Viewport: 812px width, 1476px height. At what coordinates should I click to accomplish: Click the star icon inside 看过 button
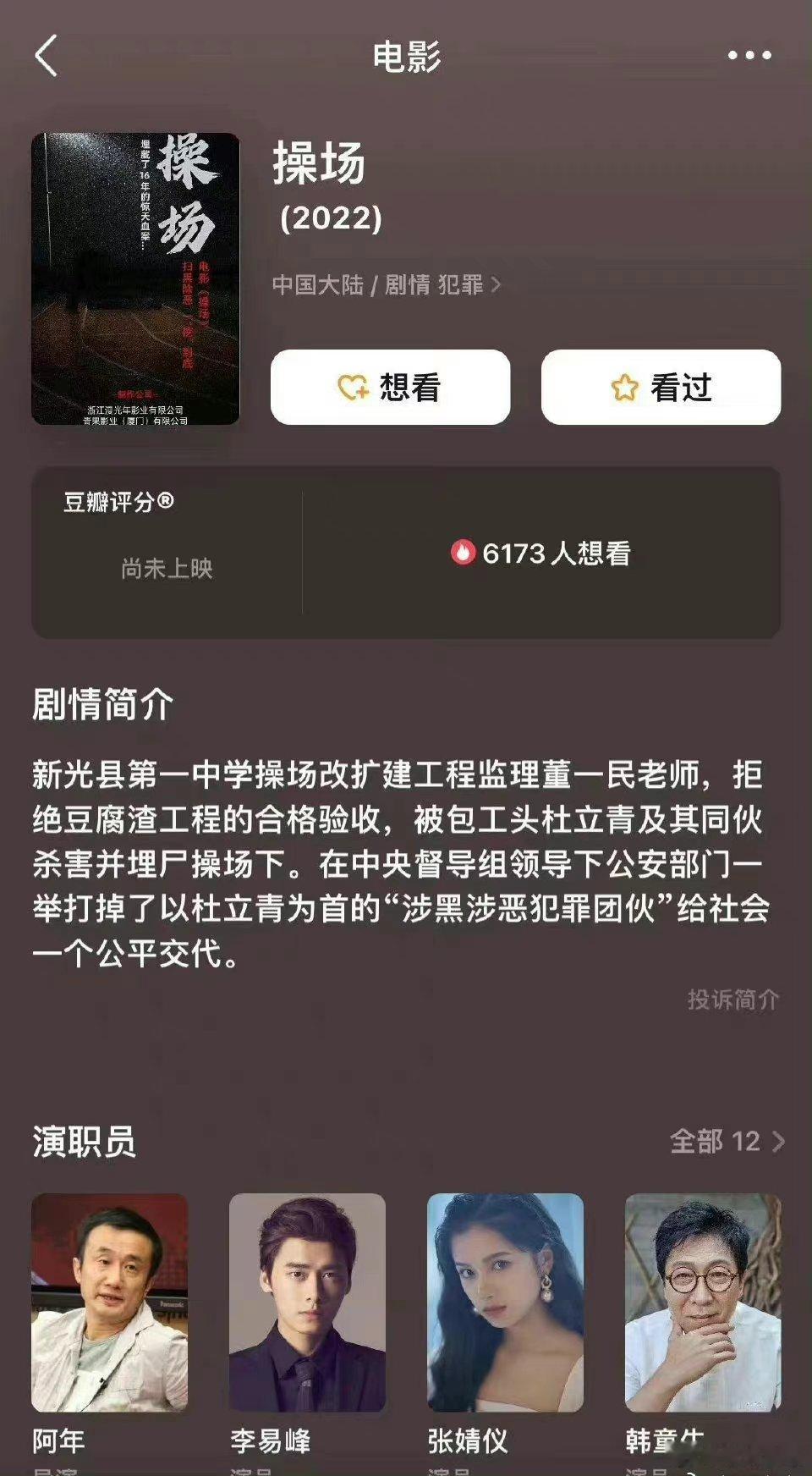pyautogui.click(x=623, y=388)
